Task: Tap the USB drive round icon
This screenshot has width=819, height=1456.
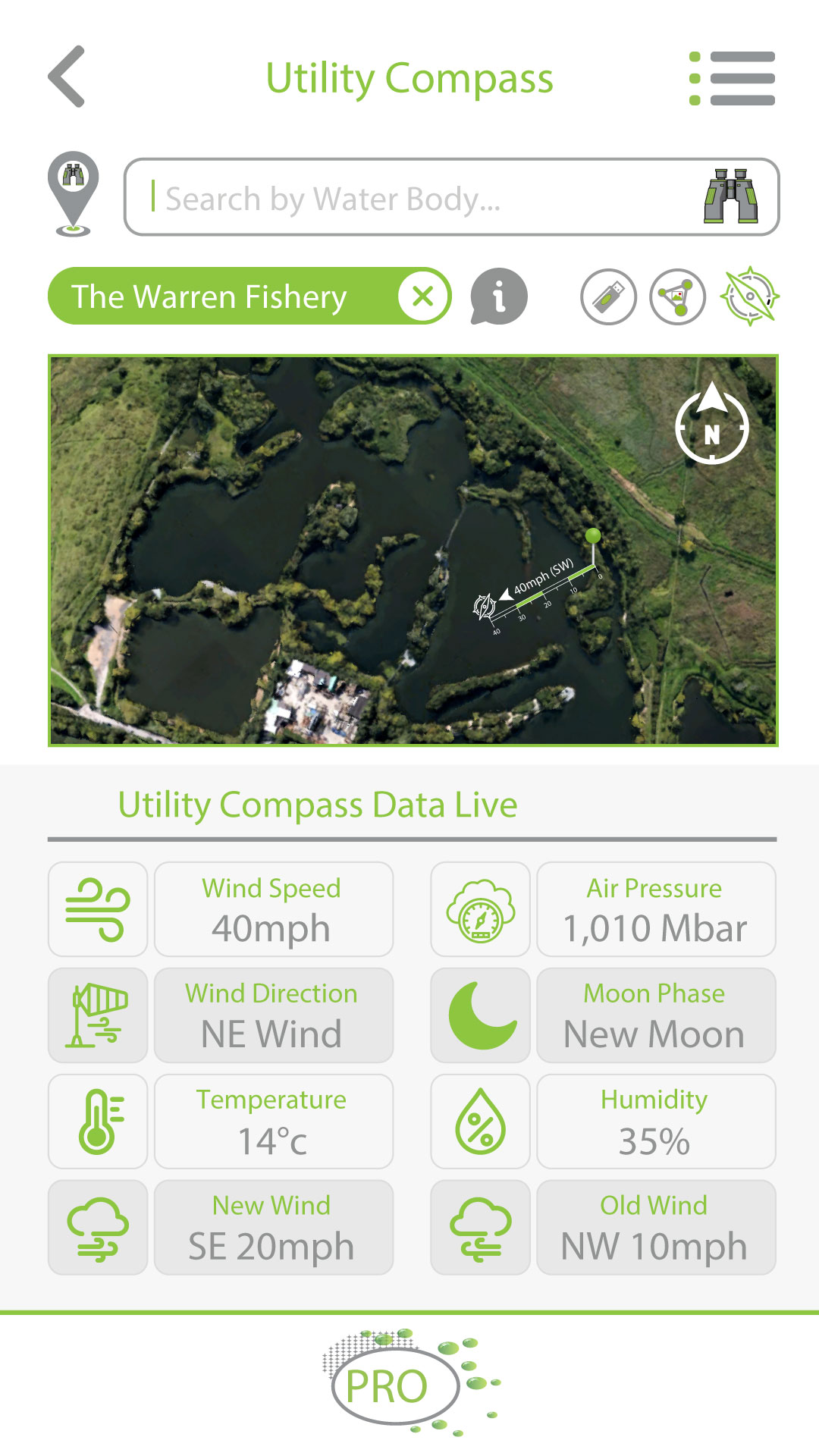Action: tap(608, 297)
